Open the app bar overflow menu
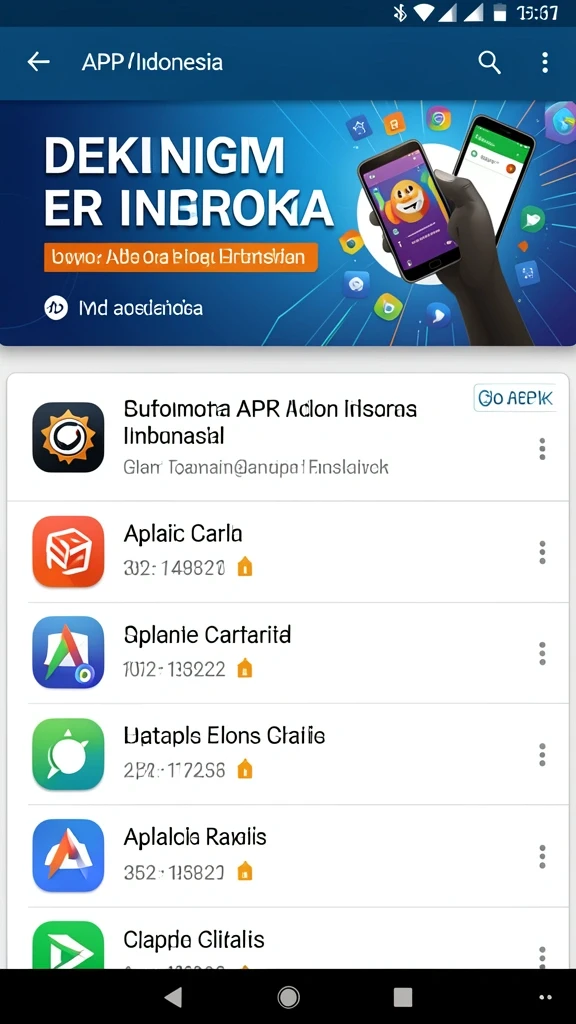 545,63
